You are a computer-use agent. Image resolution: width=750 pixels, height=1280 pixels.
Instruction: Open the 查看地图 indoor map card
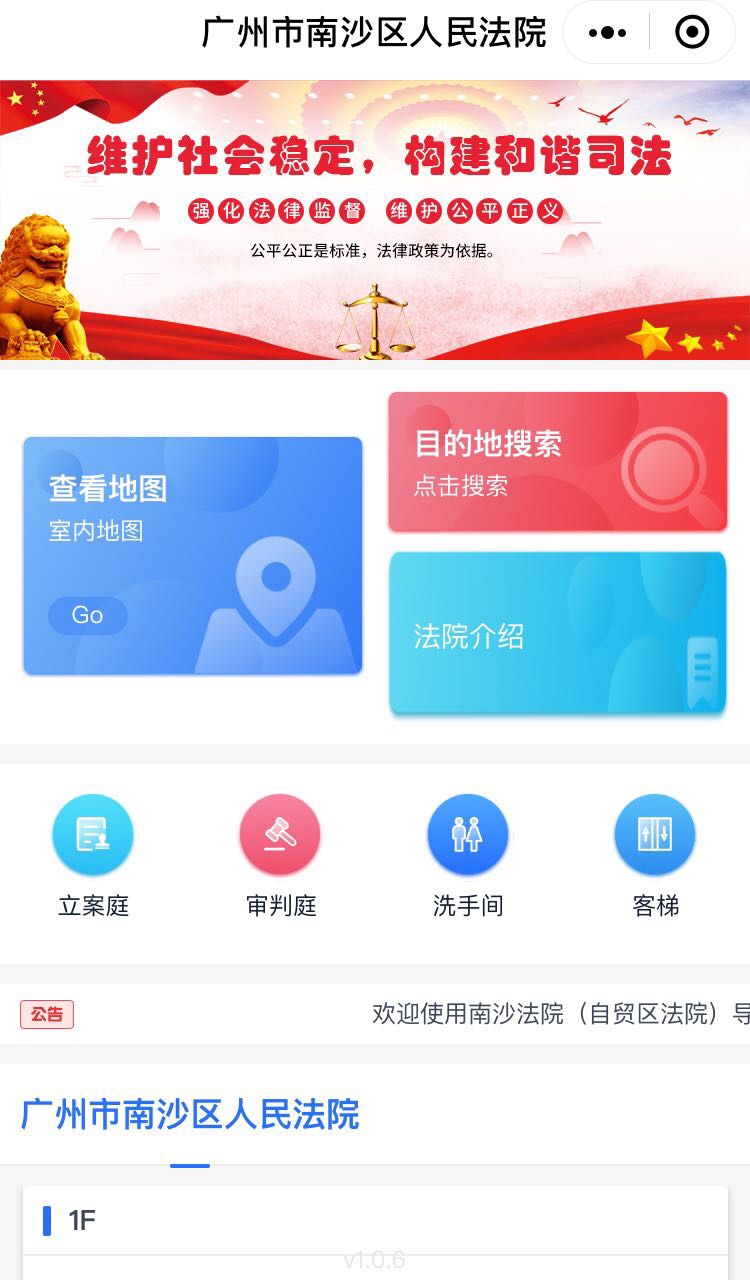point(192,555)
